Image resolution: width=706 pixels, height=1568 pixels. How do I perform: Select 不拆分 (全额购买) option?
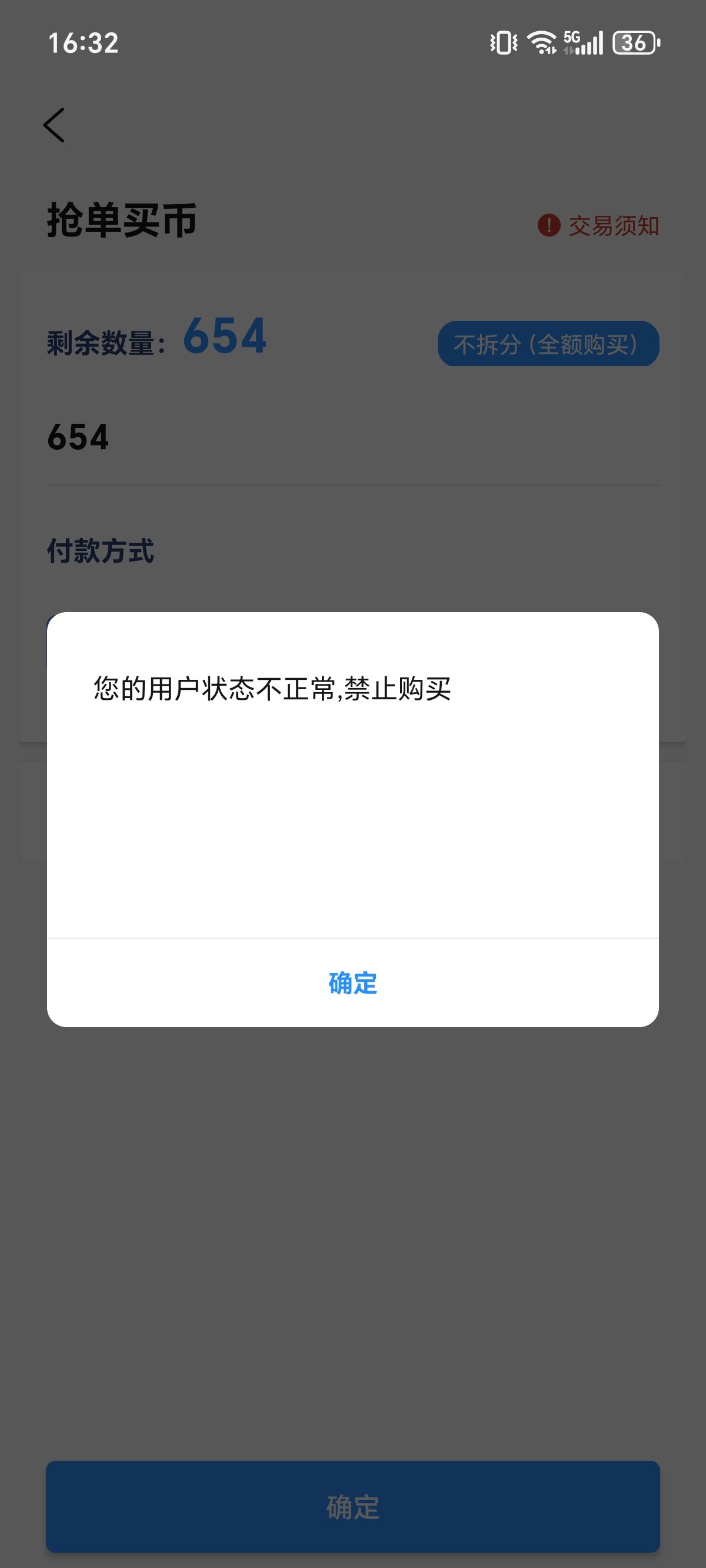pyautogui.click(x=548, y=344)
